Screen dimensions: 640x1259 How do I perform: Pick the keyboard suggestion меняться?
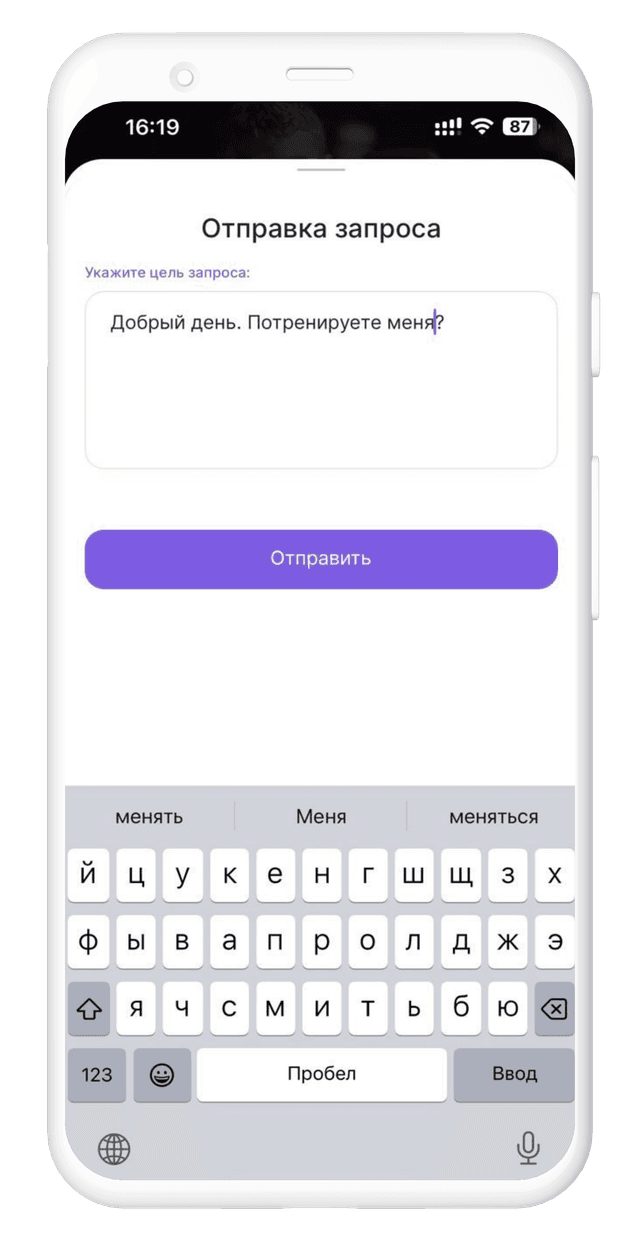click(493, 817)
